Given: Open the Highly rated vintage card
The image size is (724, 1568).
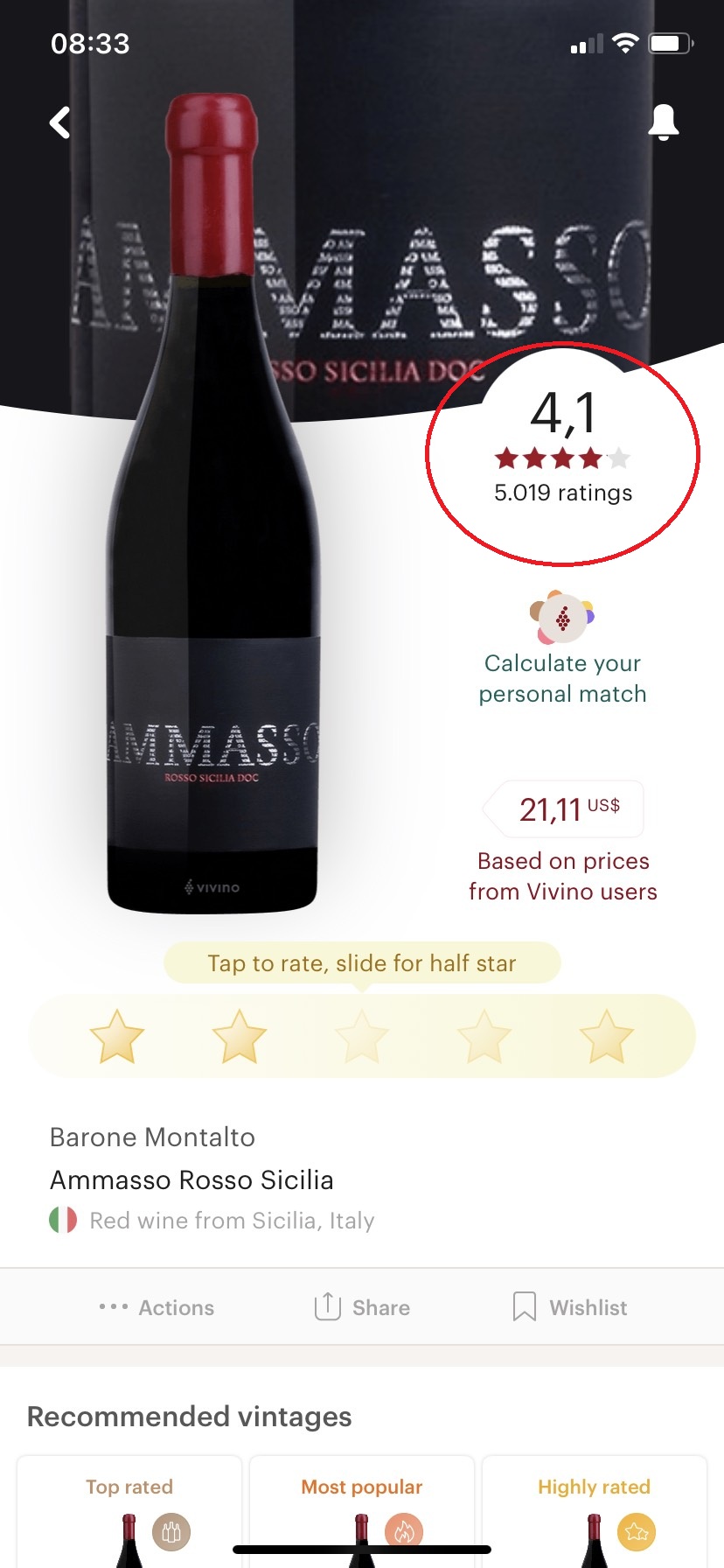Looking at the screenshot, I should (x=595, y=1512).
